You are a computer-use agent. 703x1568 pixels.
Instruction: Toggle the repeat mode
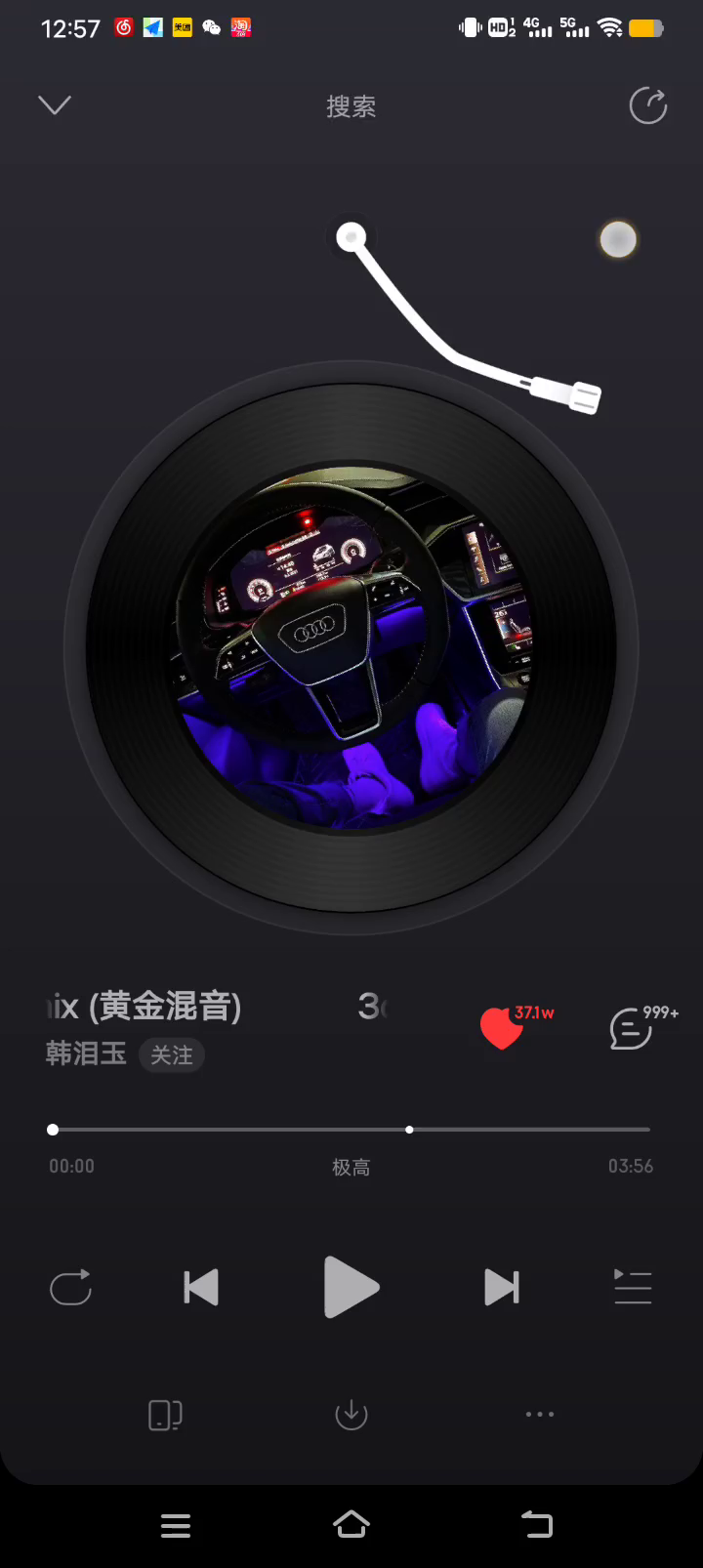(70, 1288)
